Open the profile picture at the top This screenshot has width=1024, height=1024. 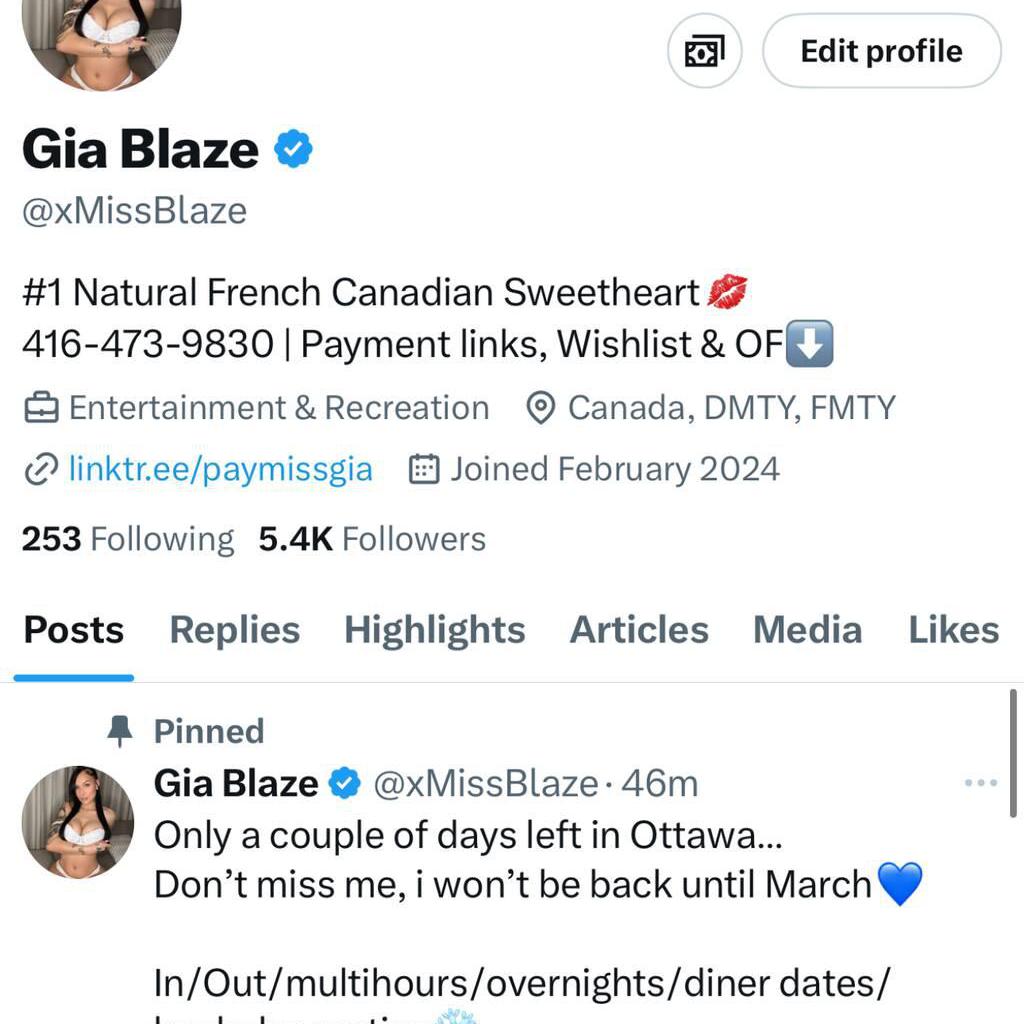[x=102, y=40]
